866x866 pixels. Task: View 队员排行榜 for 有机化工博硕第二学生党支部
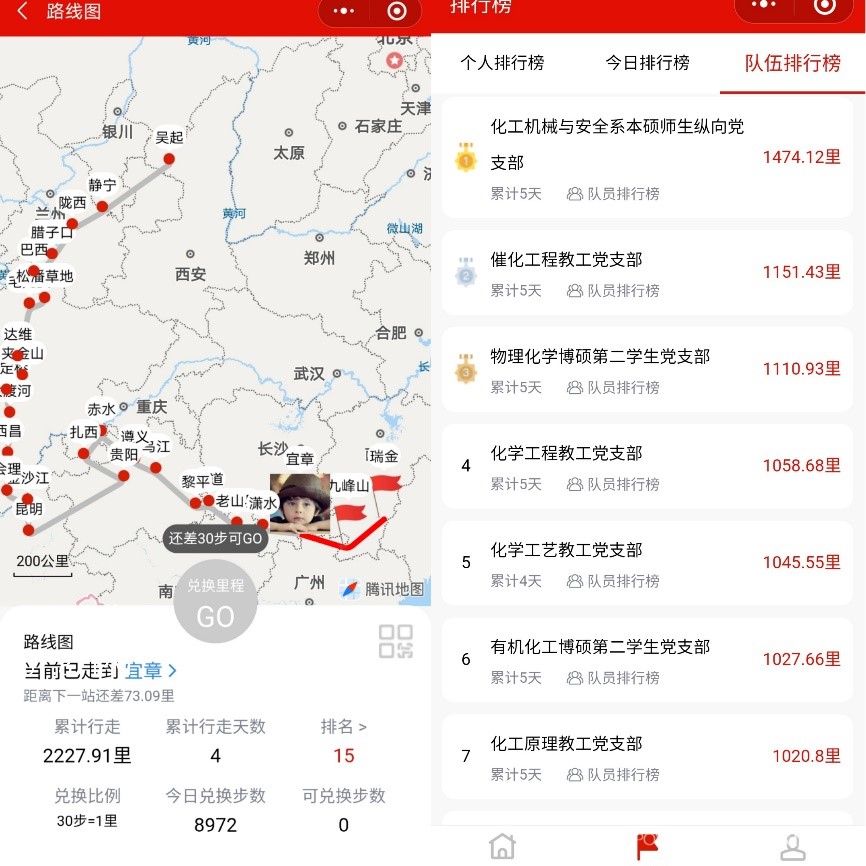click(613, 678)
